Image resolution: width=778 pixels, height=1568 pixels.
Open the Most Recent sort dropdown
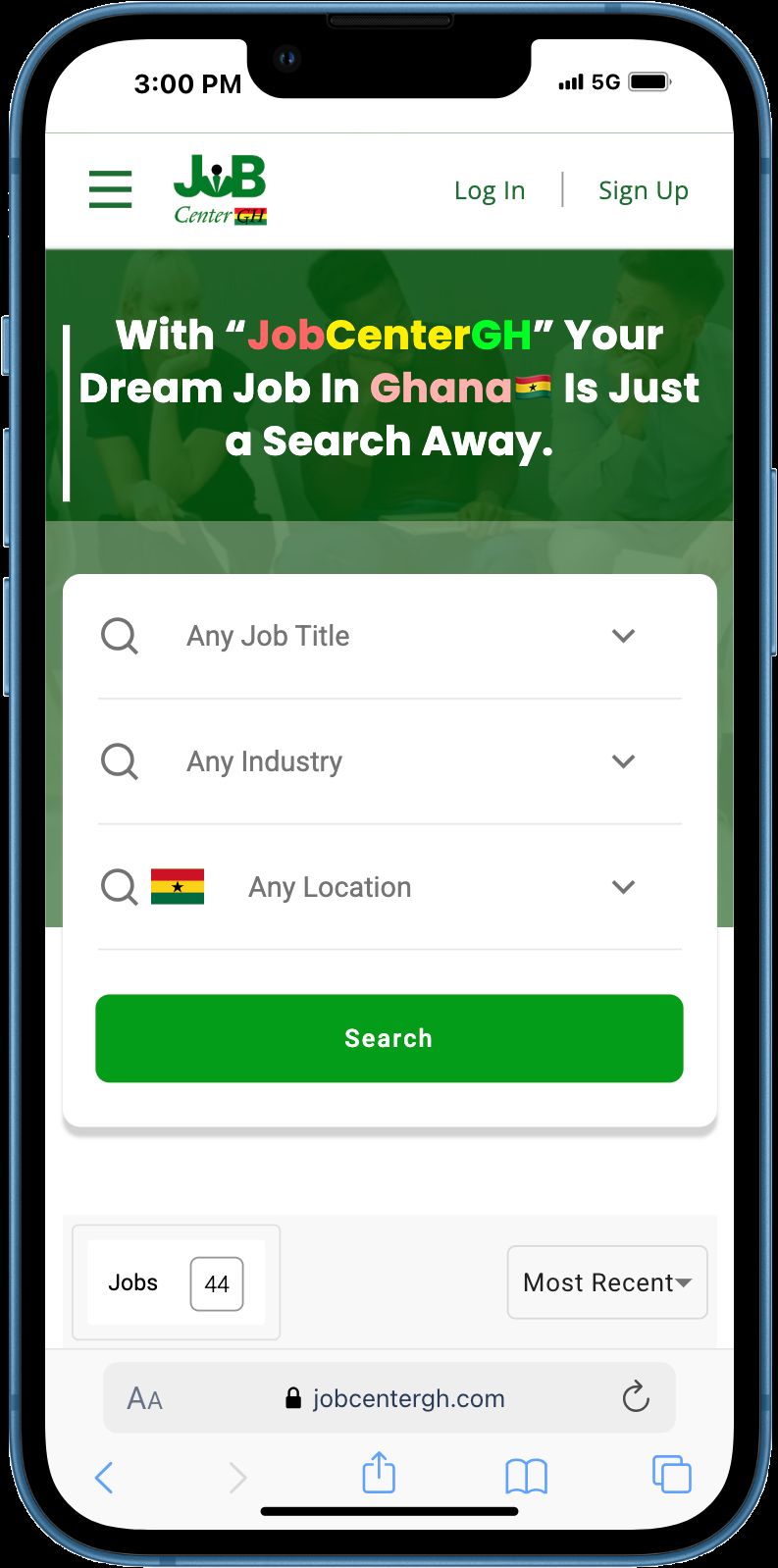(x=607, y=1282)
